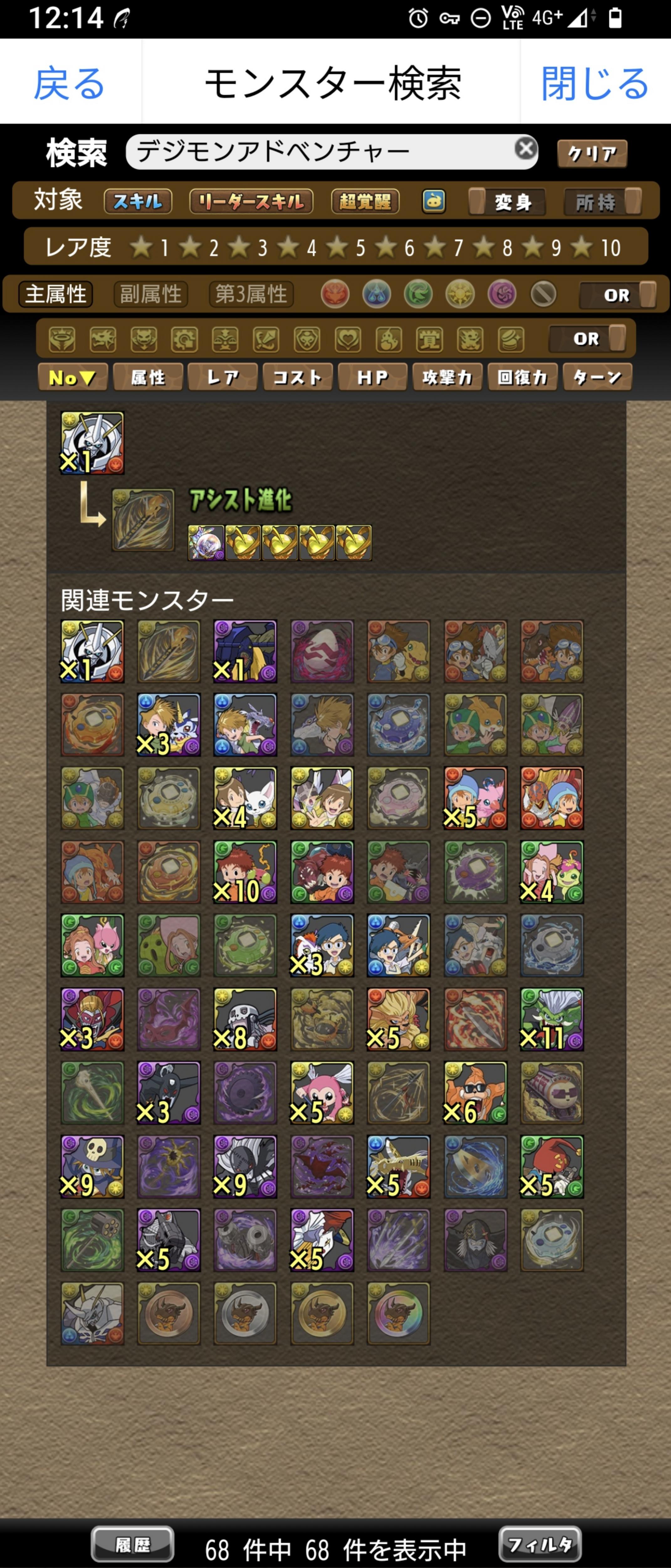The width and height of the screenshot is (671, 1568).
Task: Sort results by 攻撃力
Action: [447, 377]
